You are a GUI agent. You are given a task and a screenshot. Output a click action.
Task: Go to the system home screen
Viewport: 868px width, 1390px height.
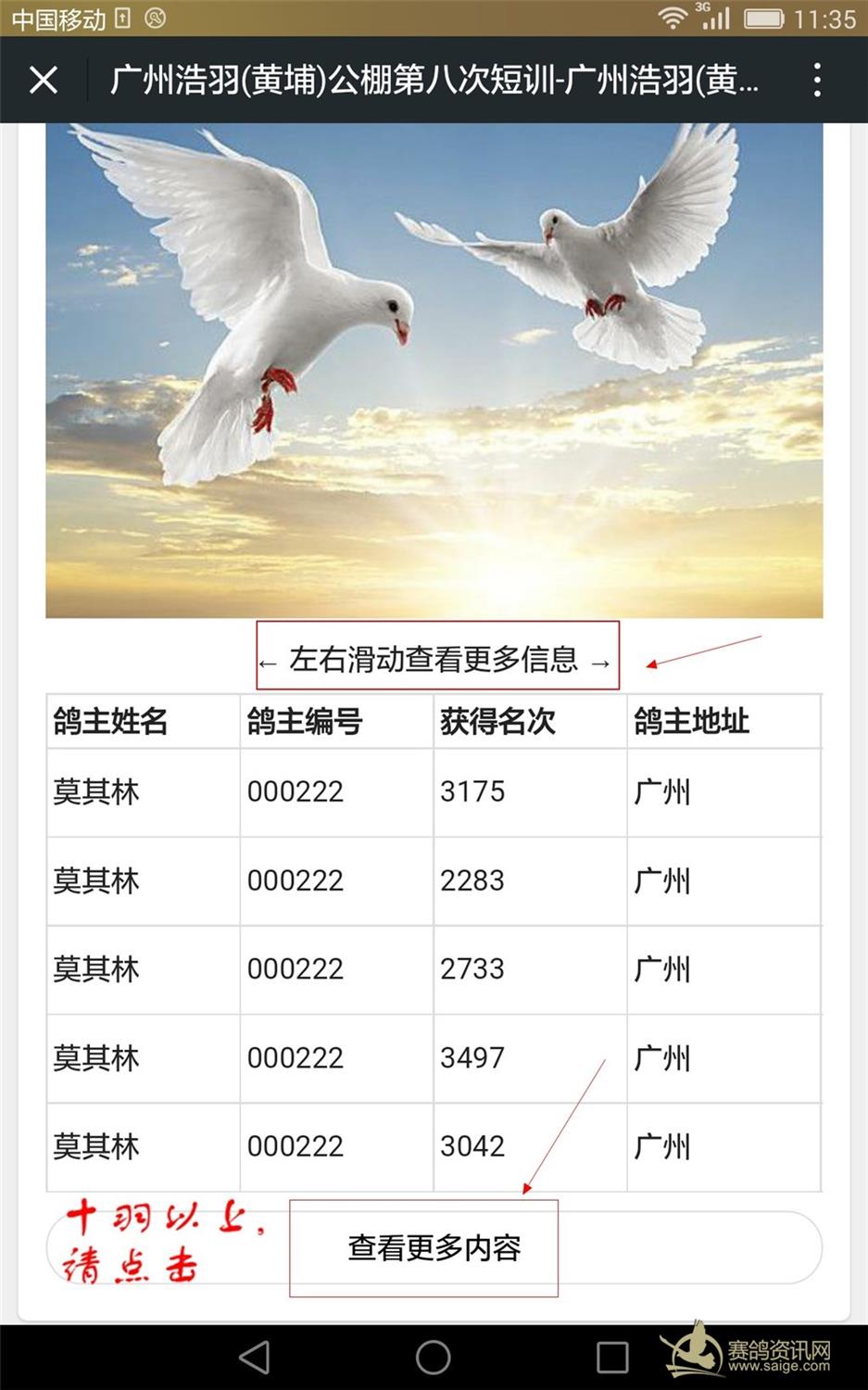click(434, 1358)
